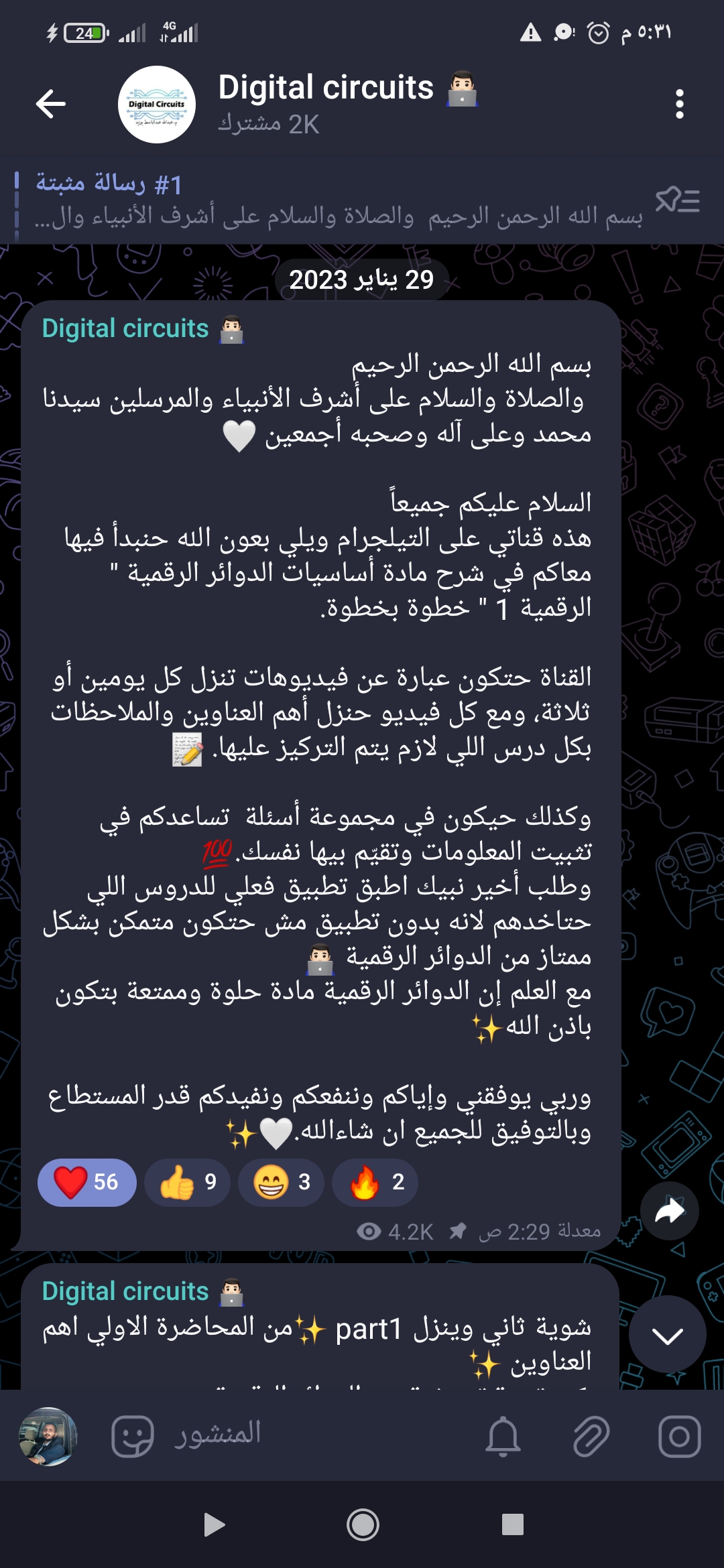
Task: Show the pinned messages list icon
Action: click(x=678, y=200)
